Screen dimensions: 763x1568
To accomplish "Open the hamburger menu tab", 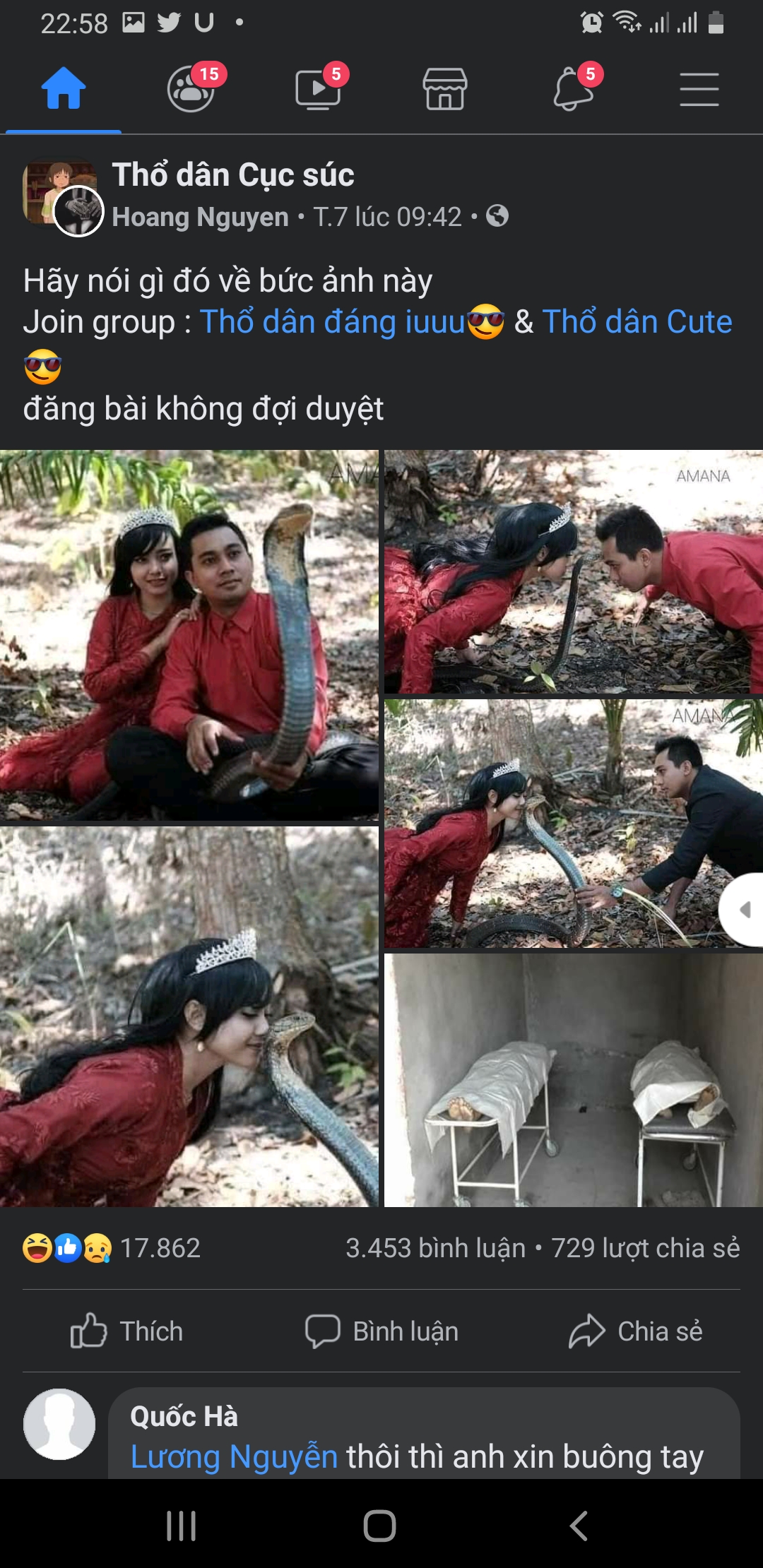I will [x=699, y=89].
